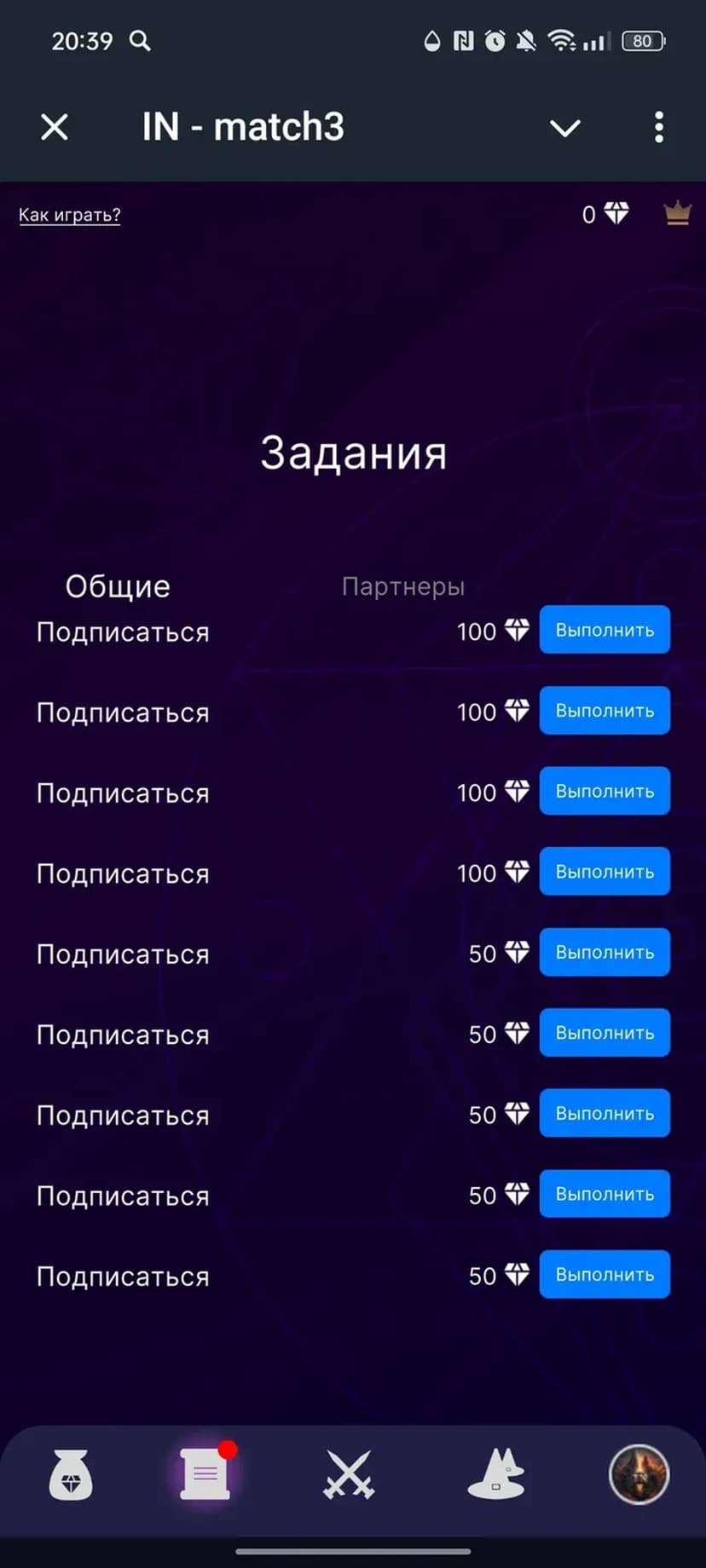Tap Выполнить on the second 100-gem task
Image resolution: width=706 pixels, height=1568 pixels.
pos(605,711)
